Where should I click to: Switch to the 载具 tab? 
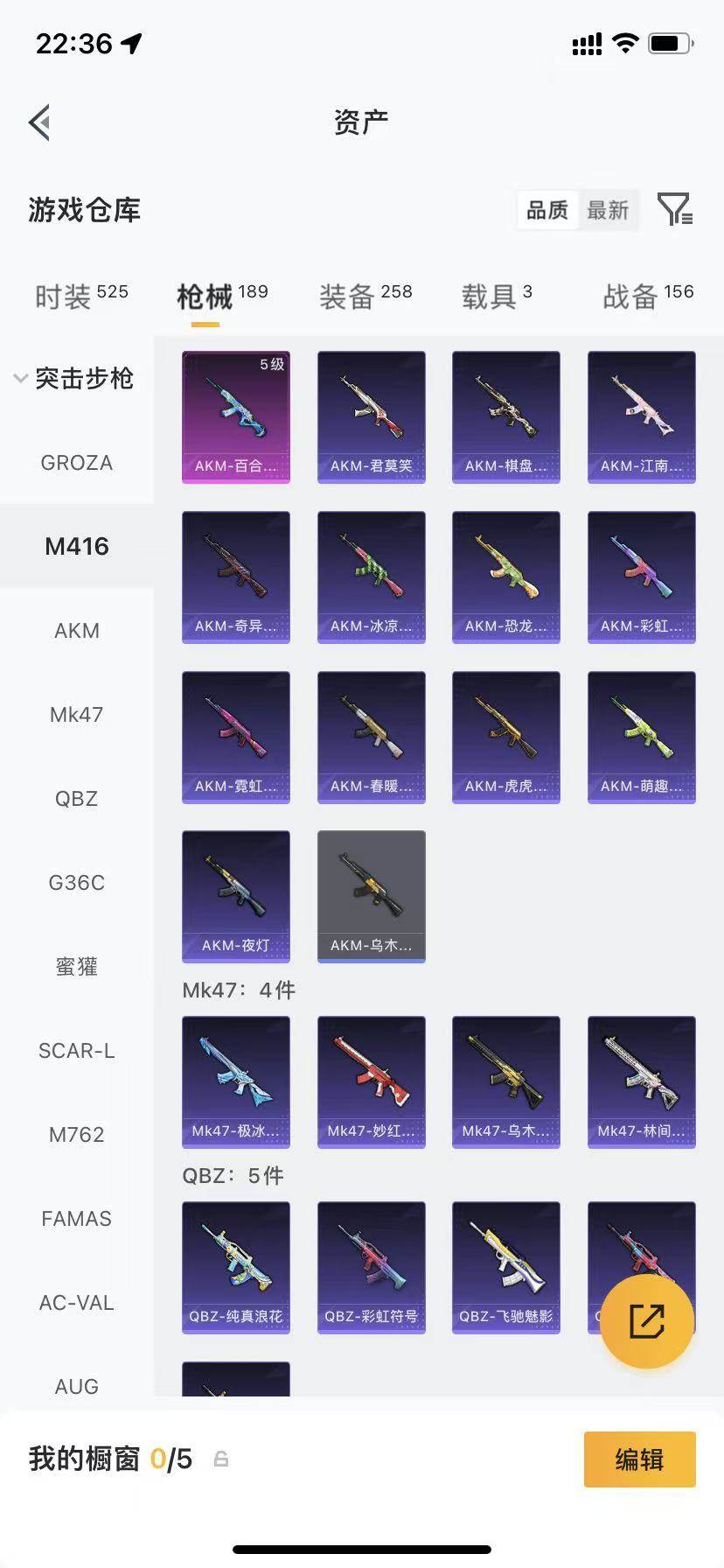pyautogui.click(x=497, y=296)
